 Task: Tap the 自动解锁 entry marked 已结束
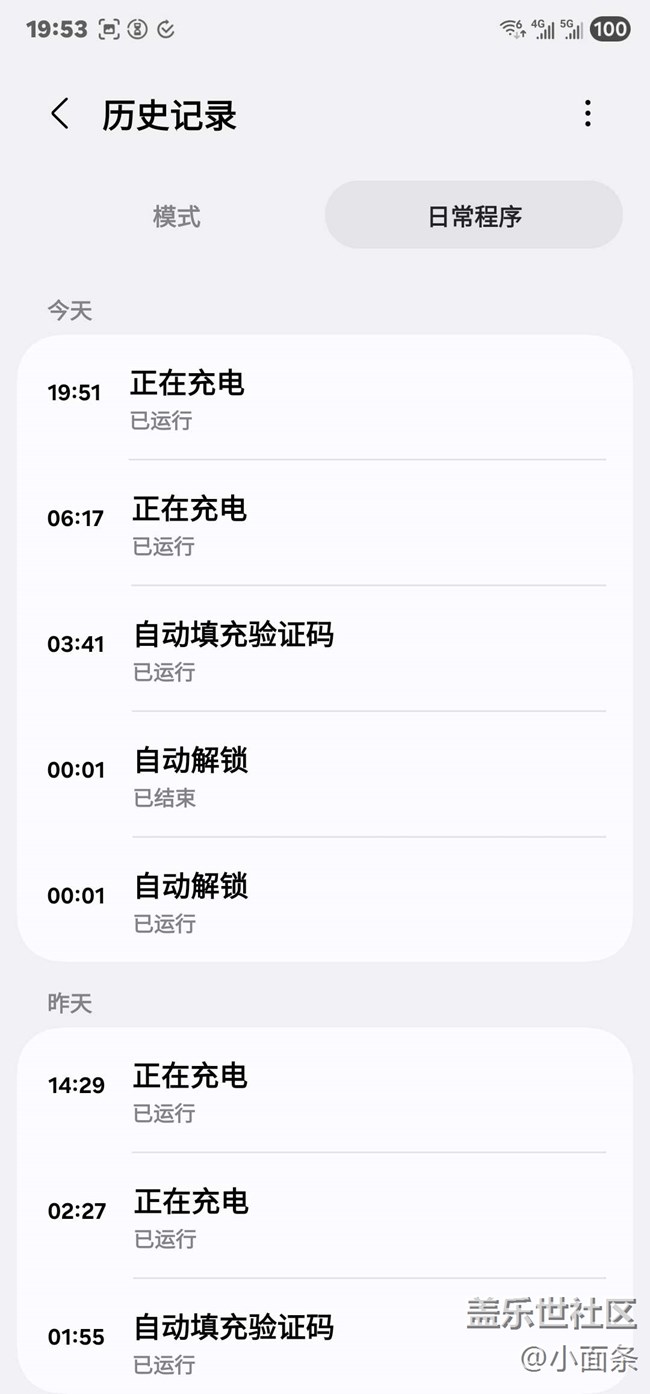[325, 776]
